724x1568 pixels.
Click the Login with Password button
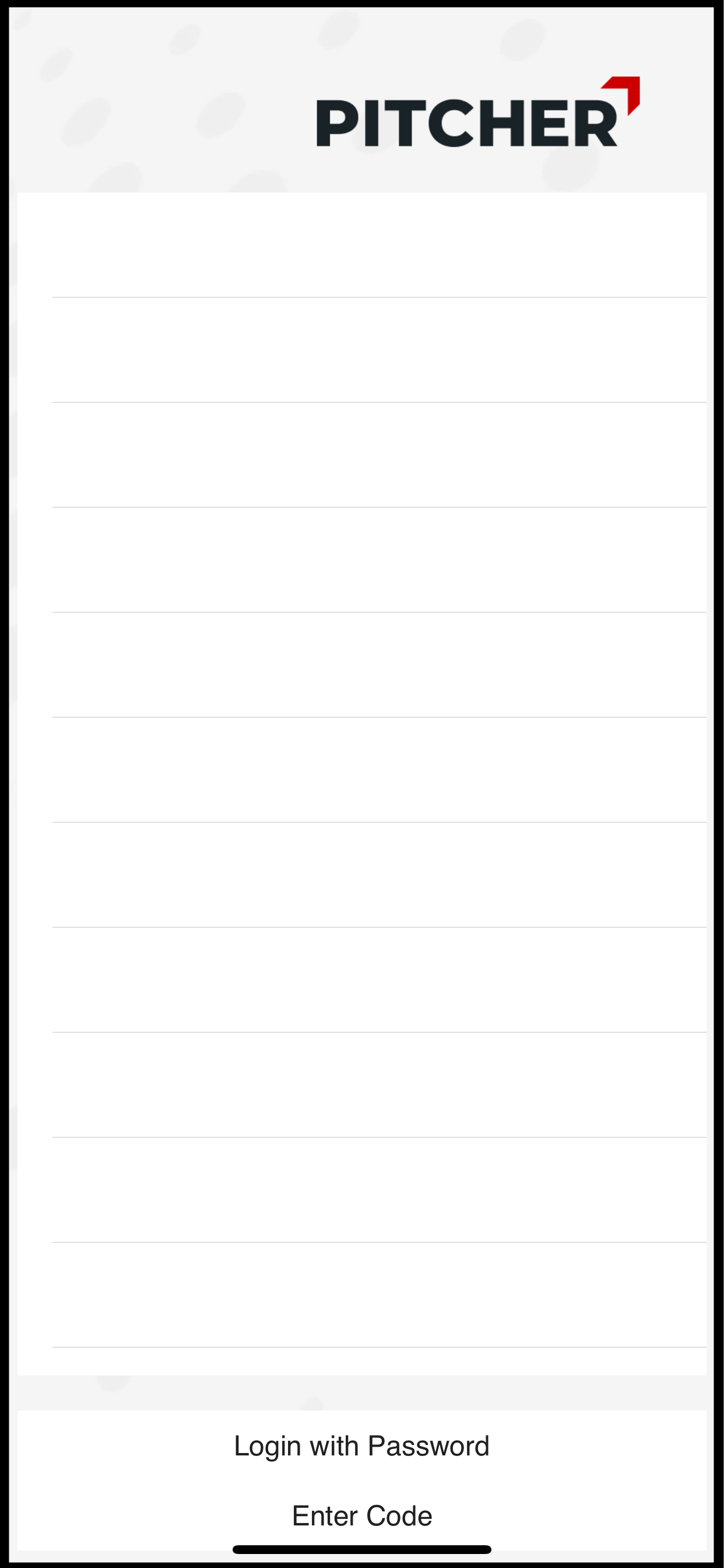coord(362,1444)
